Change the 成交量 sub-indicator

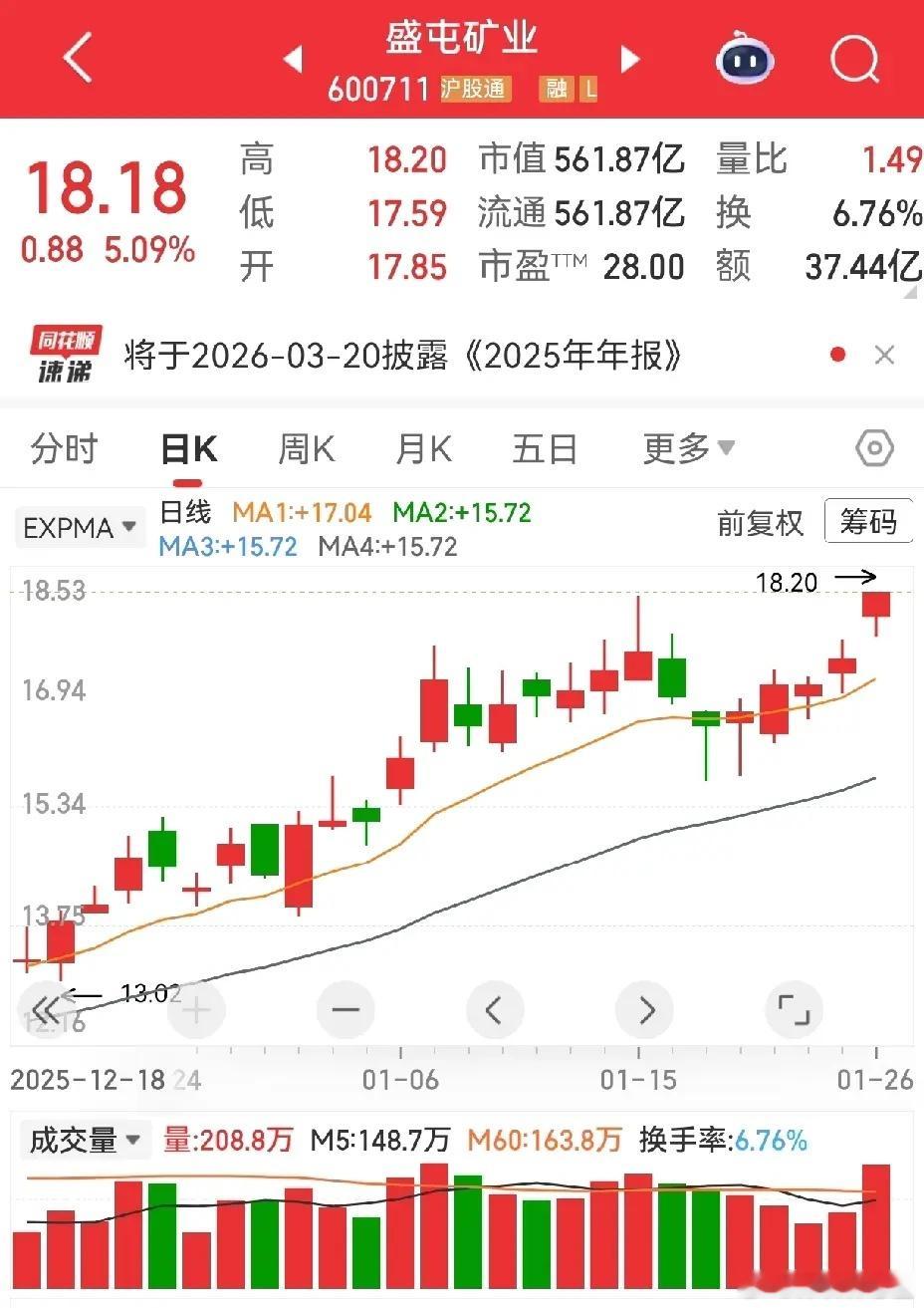tap(85, 1140)
